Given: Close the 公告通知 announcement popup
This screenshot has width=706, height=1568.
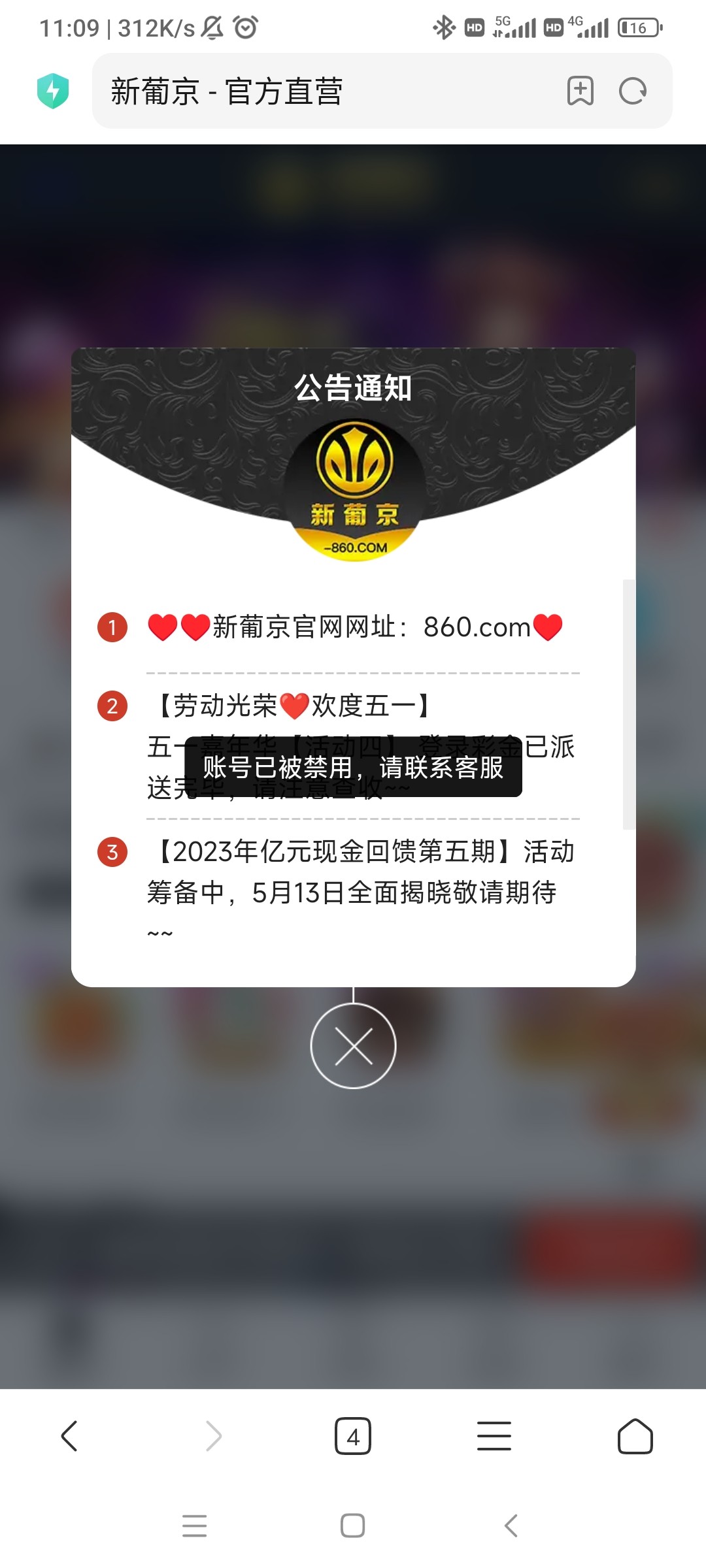Looking at the screenshot, I should pyautogui.click(x=353, y=1046).
